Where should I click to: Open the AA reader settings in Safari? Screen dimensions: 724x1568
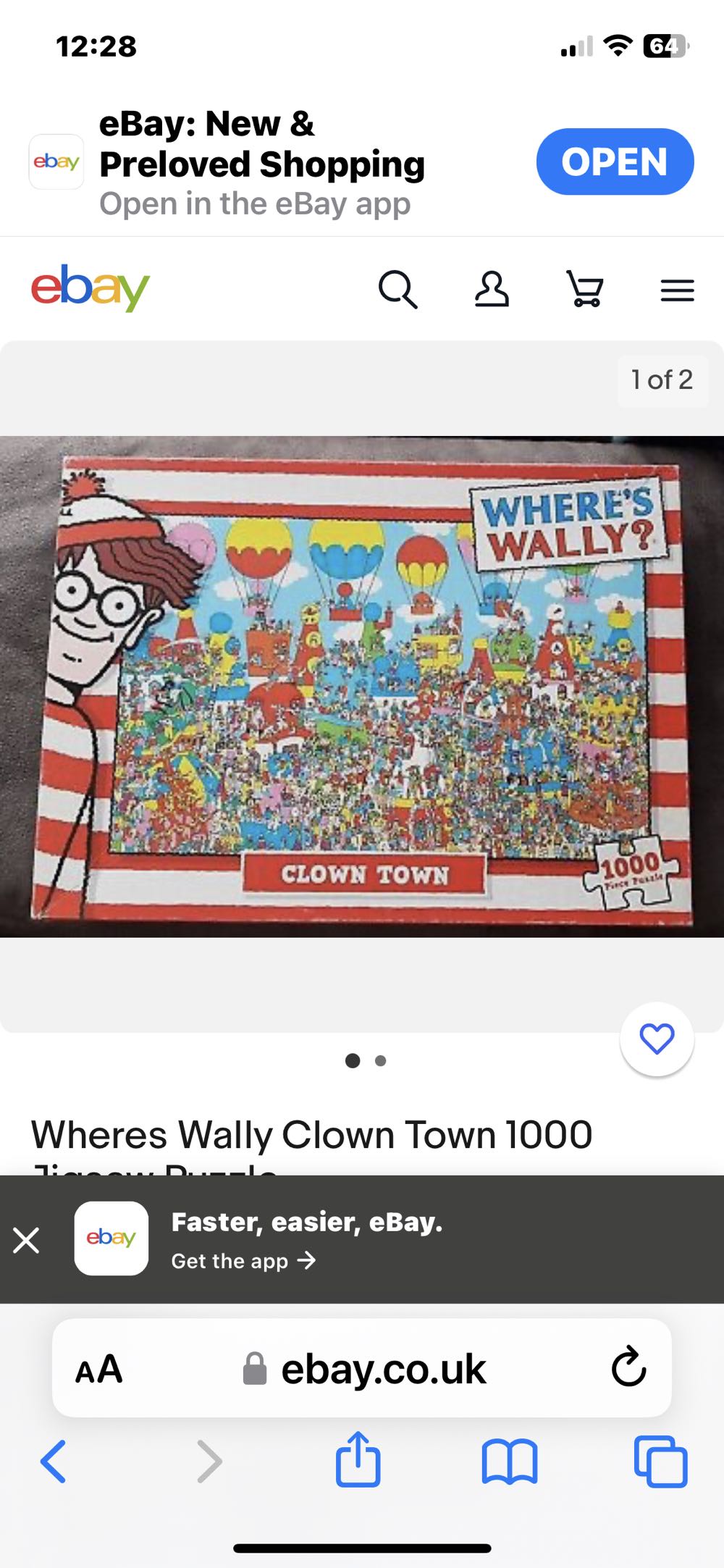(x=99, y=1369)
